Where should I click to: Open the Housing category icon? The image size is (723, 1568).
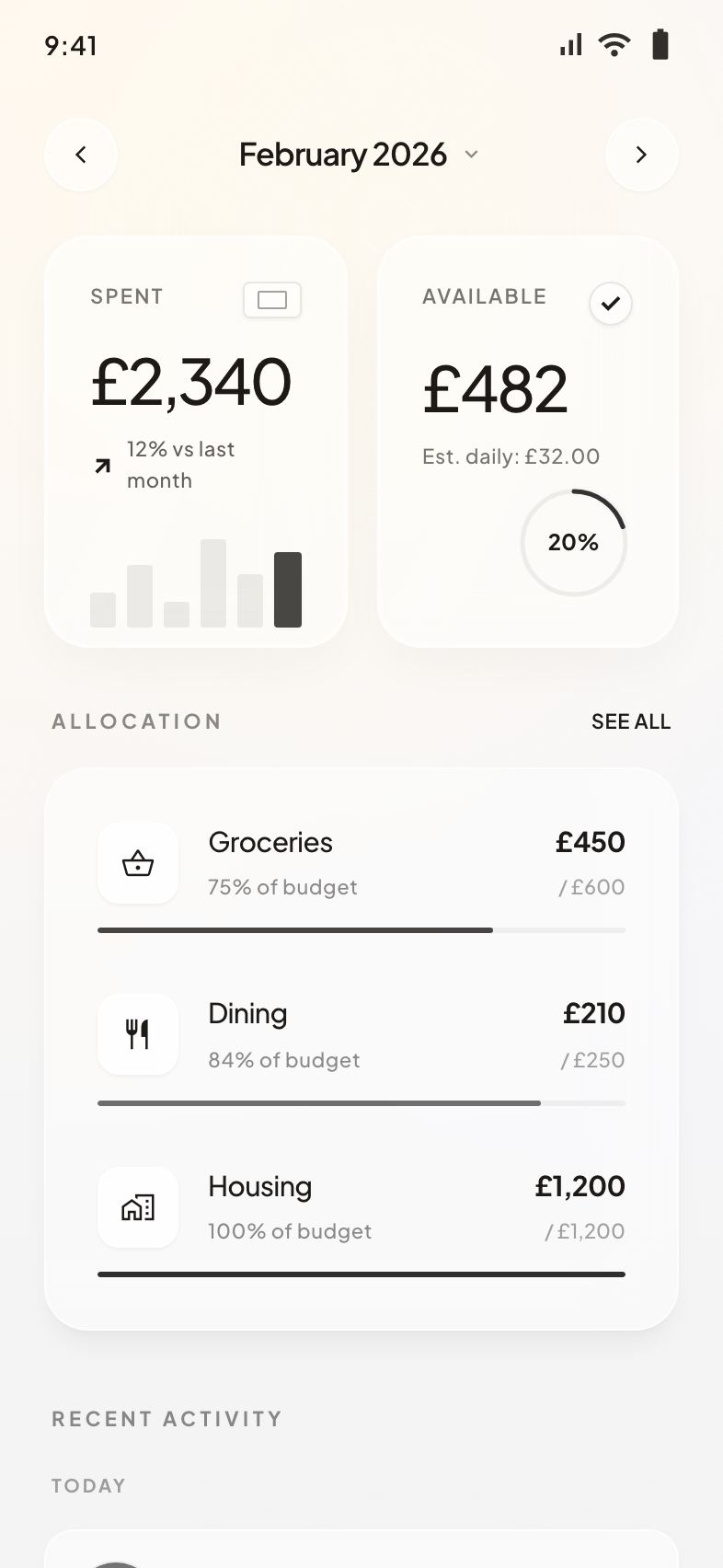(137, 1207)
